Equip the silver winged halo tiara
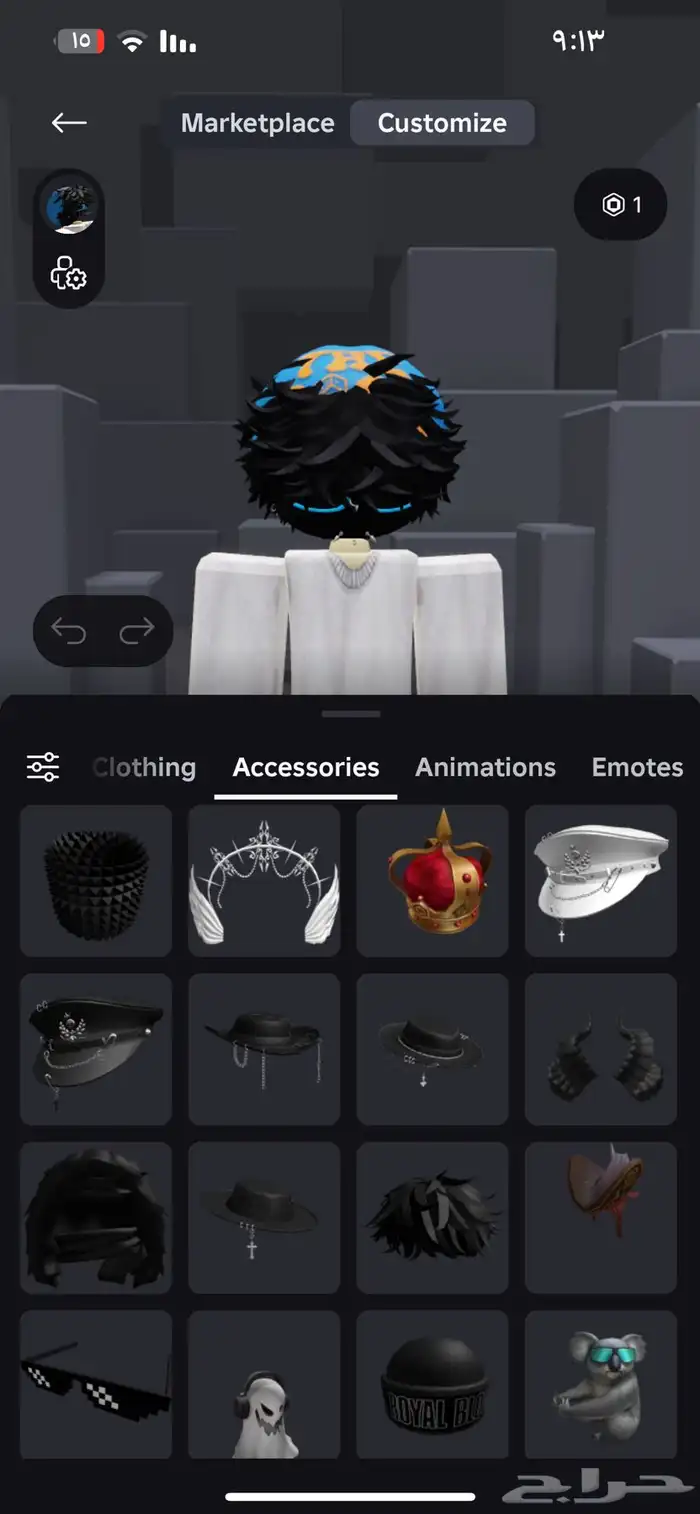 264,881
